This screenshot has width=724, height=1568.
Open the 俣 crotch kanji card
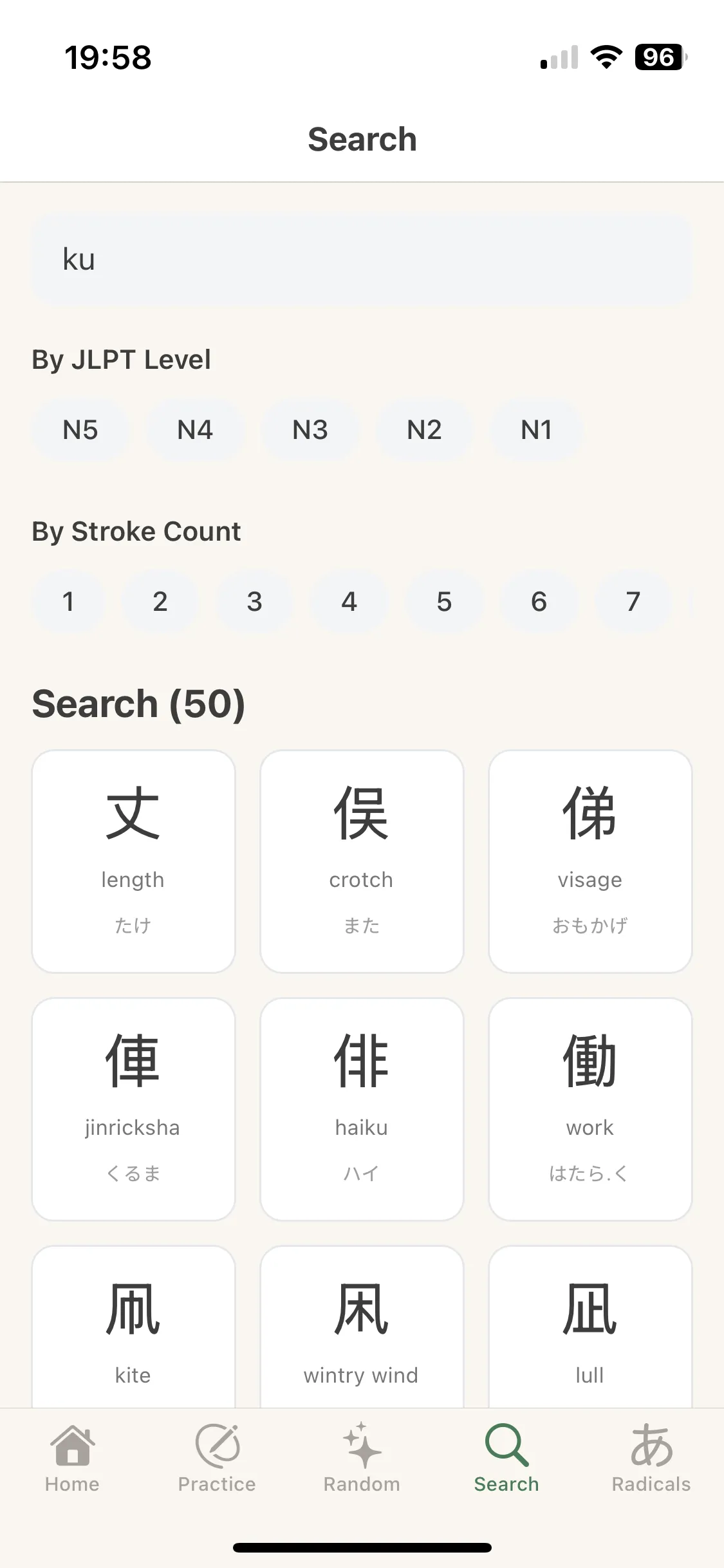361,861
